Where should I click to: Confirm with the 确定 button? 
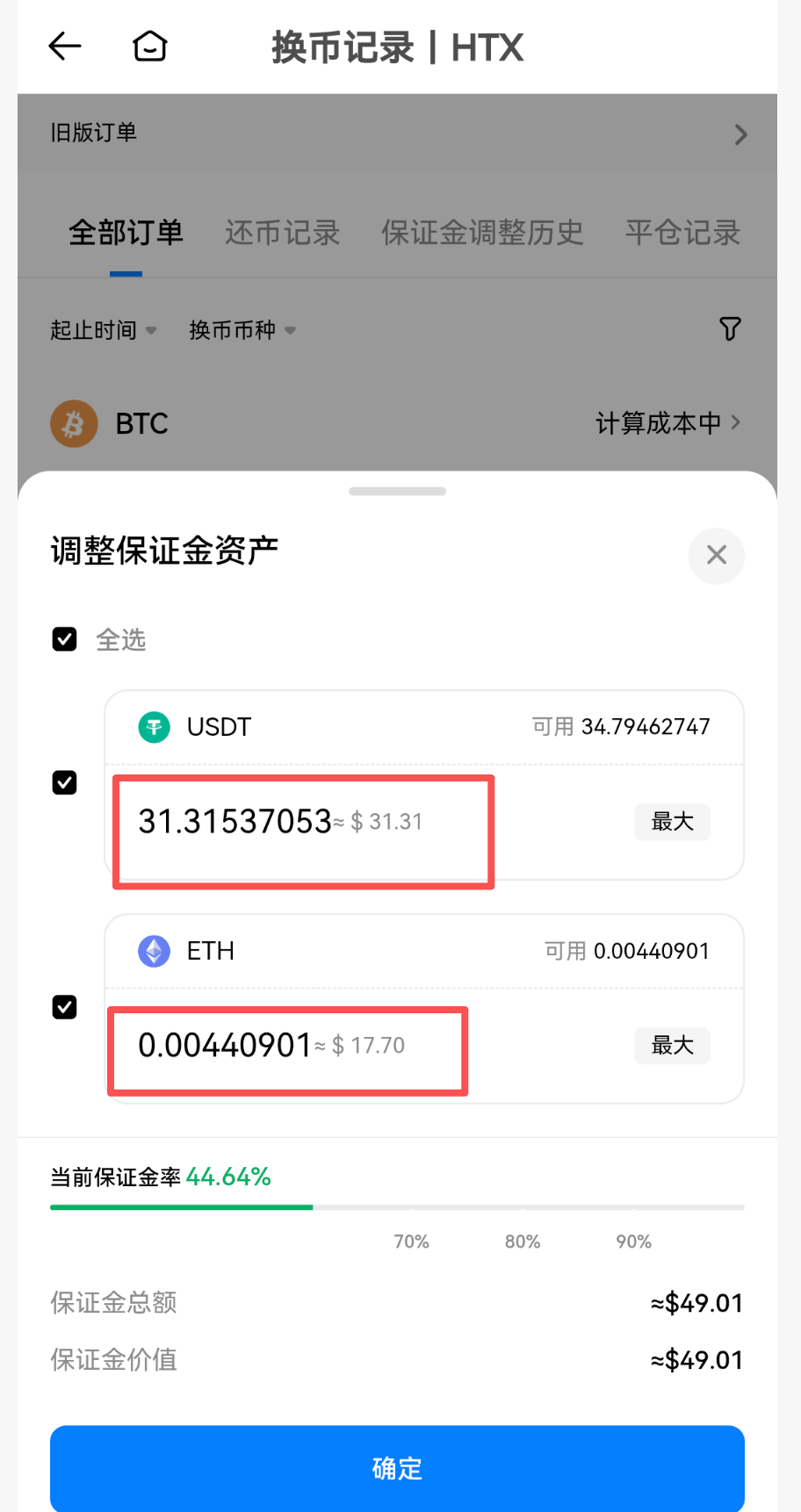click(x=397, y=1468)
